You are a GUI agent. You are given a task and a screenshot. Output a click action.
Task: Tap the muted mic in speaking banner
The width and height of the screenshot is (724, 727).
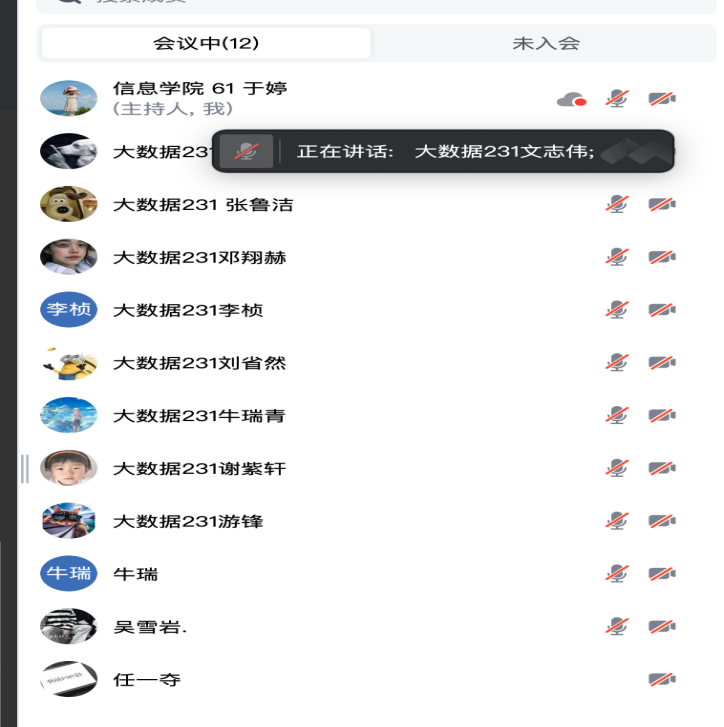point(246,151)
